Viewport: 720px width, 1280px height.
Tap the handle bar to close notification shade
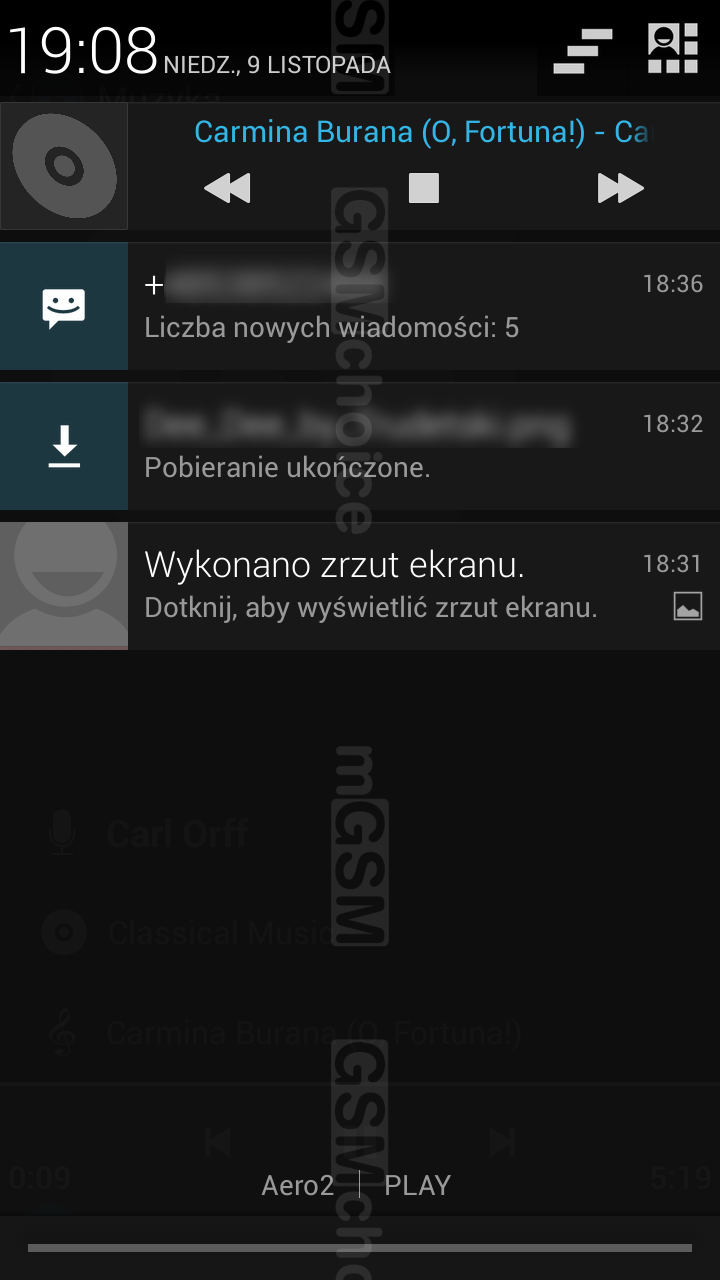tap(360, 1248)
